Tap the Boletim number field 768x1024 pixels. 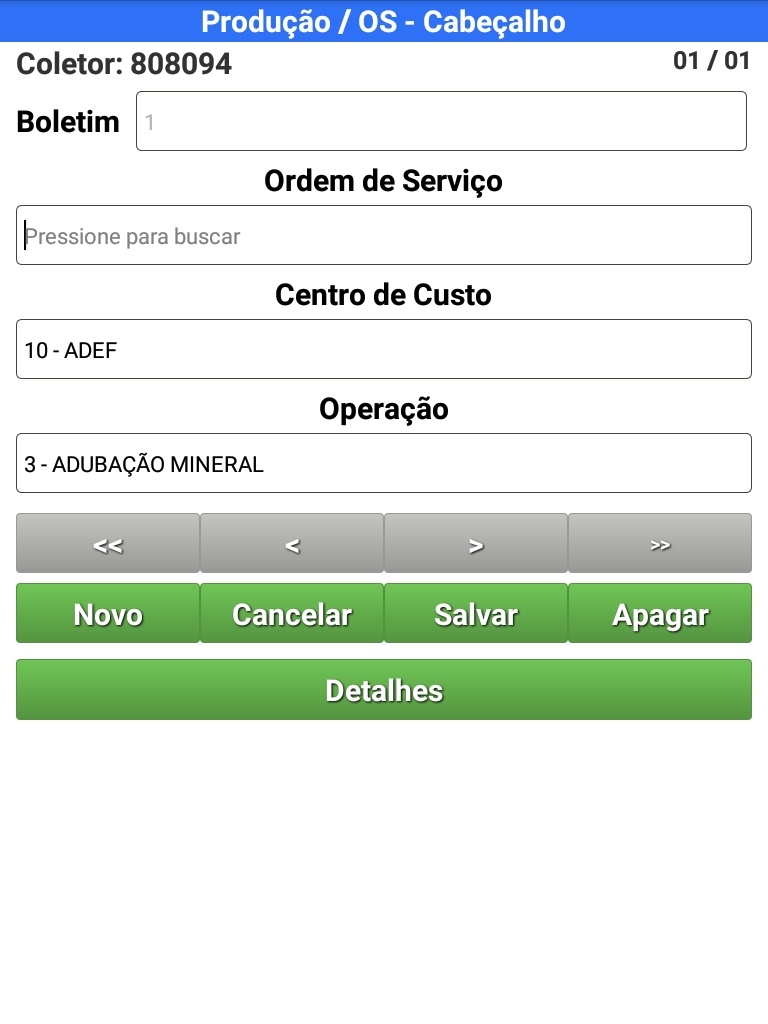click(441, 121)
